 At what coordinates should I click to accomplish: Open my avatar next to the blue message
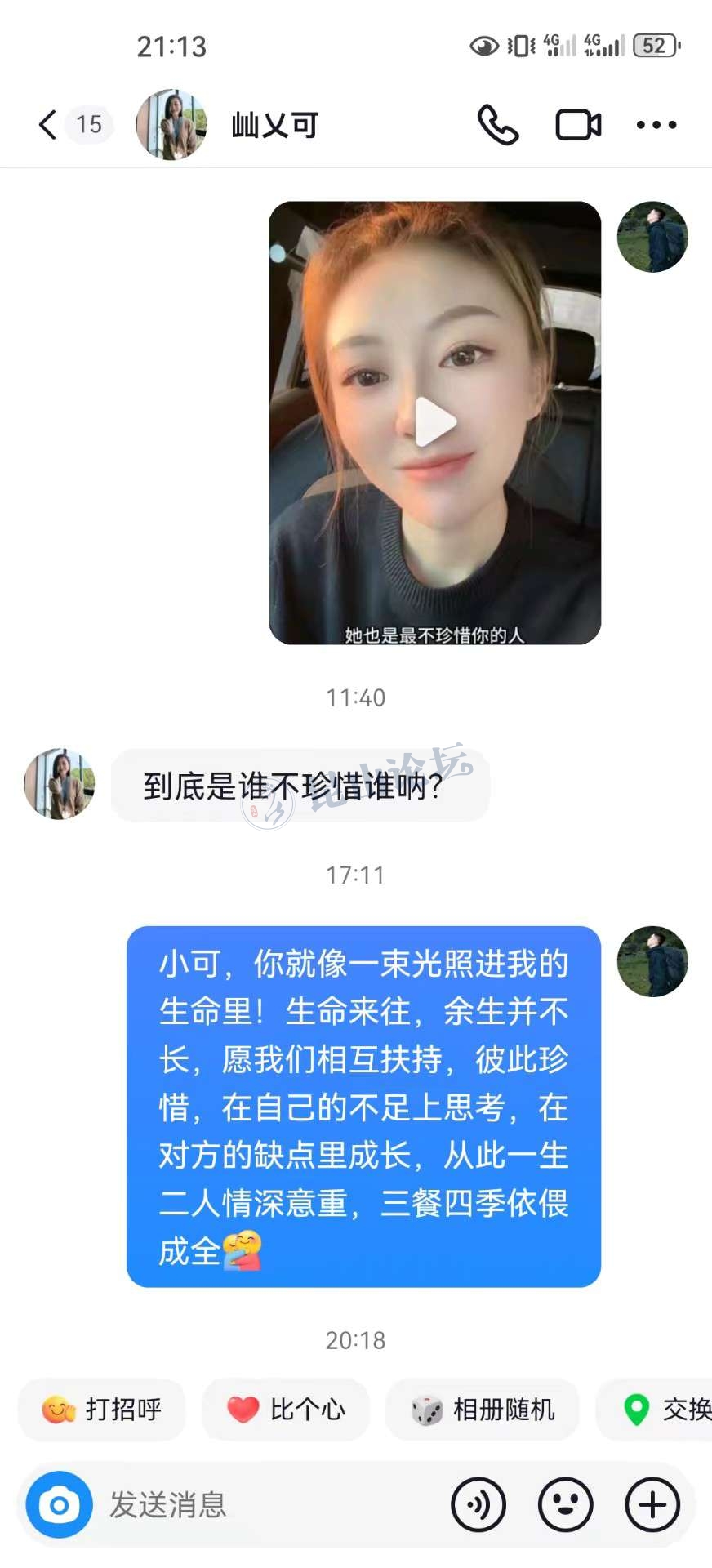point(652,961)
